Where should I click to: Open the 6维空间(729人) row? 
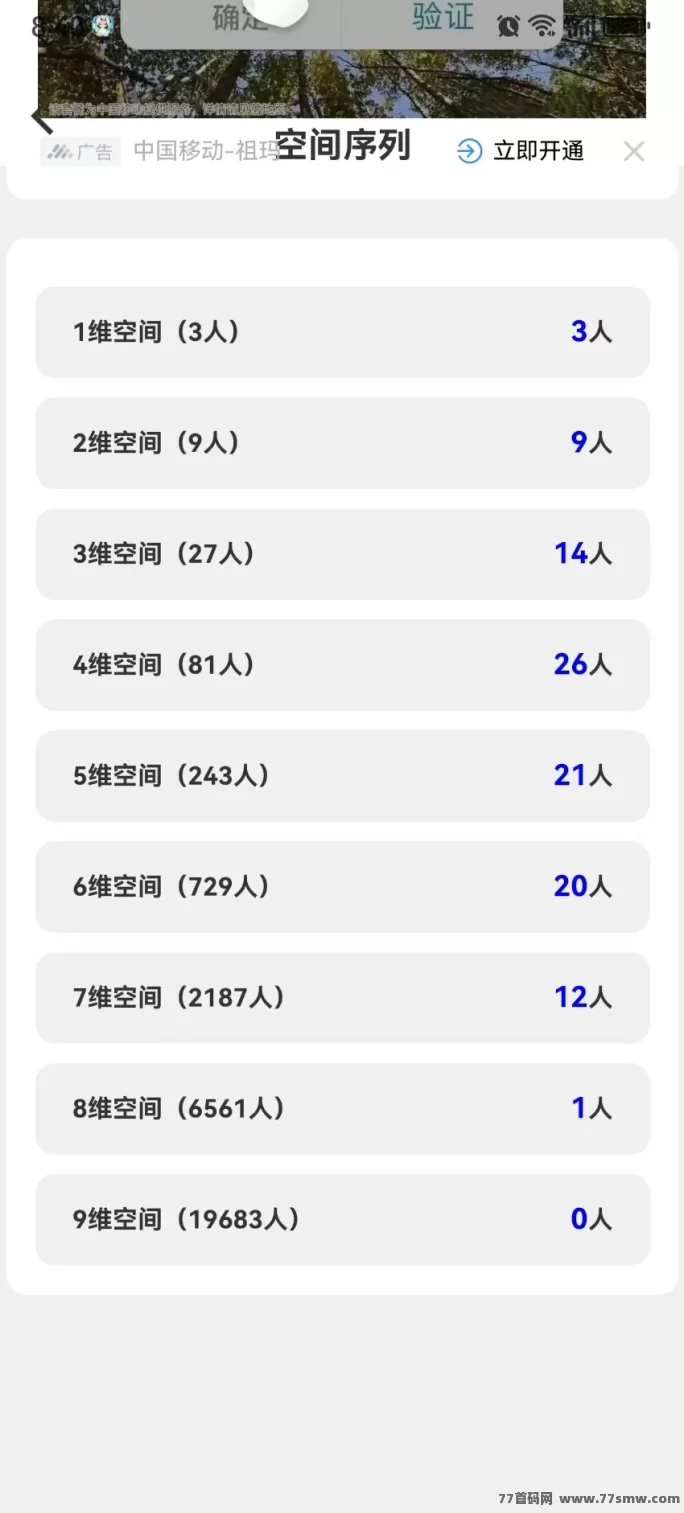pos(343,887)
